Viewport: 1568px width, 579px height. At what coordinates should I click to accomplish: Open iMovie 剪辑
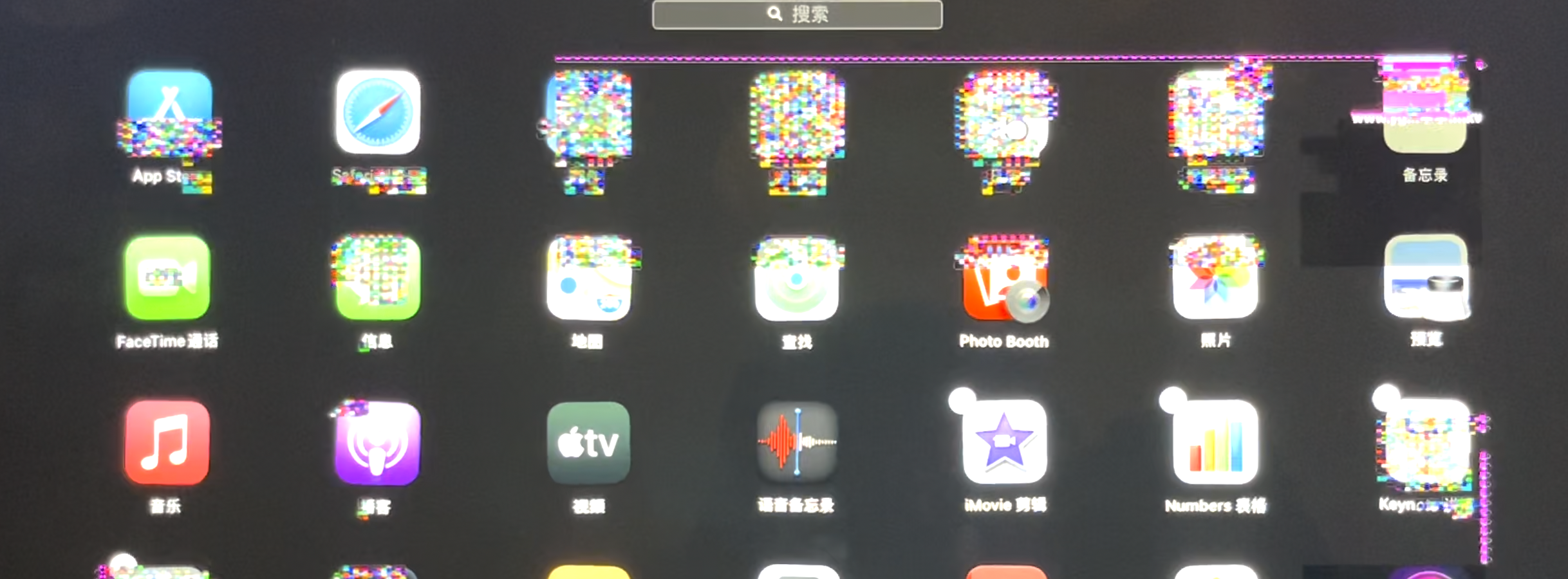coord(1004,443)
